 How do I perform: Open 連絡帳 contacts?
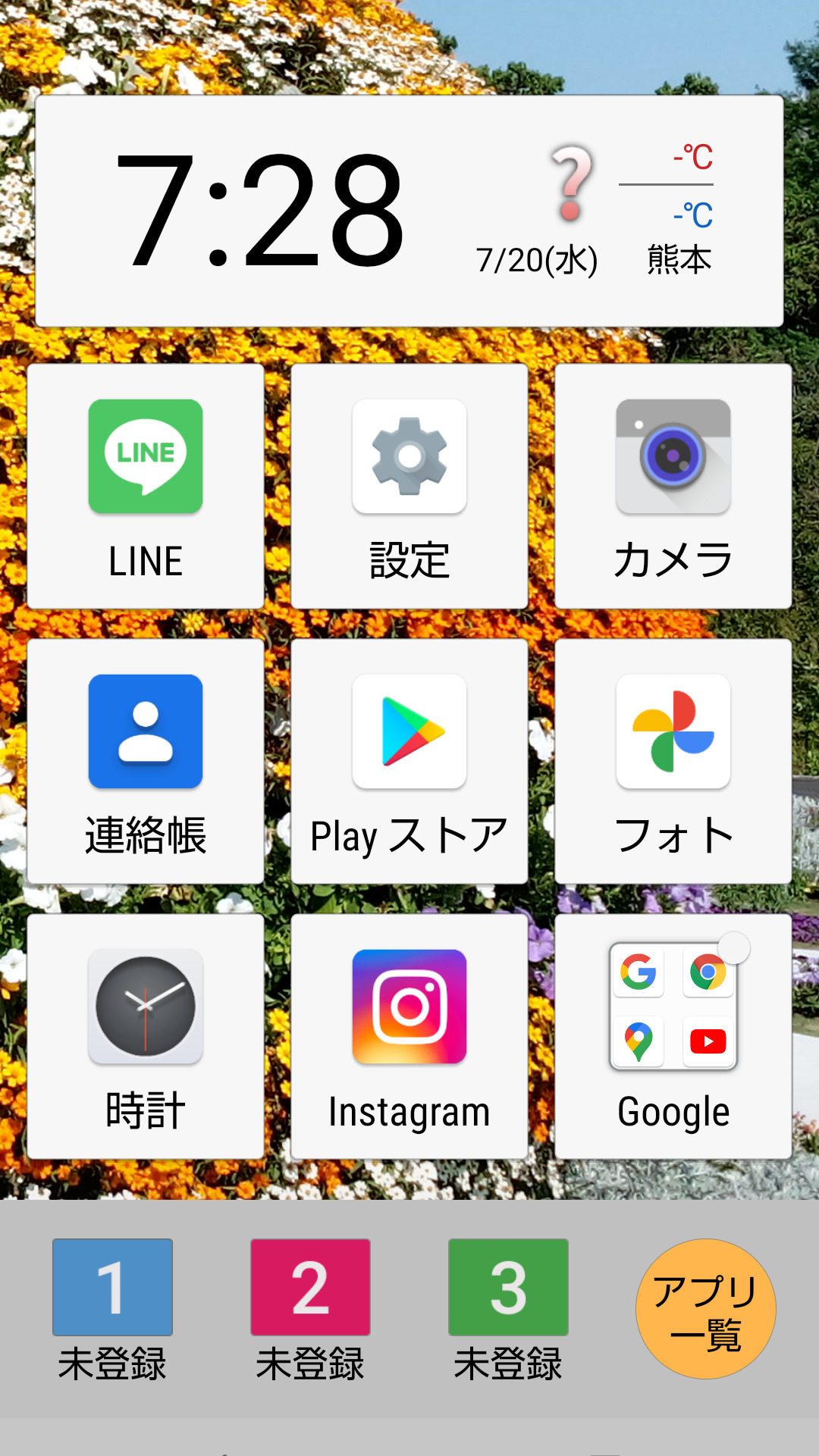[x=146, y=761]
